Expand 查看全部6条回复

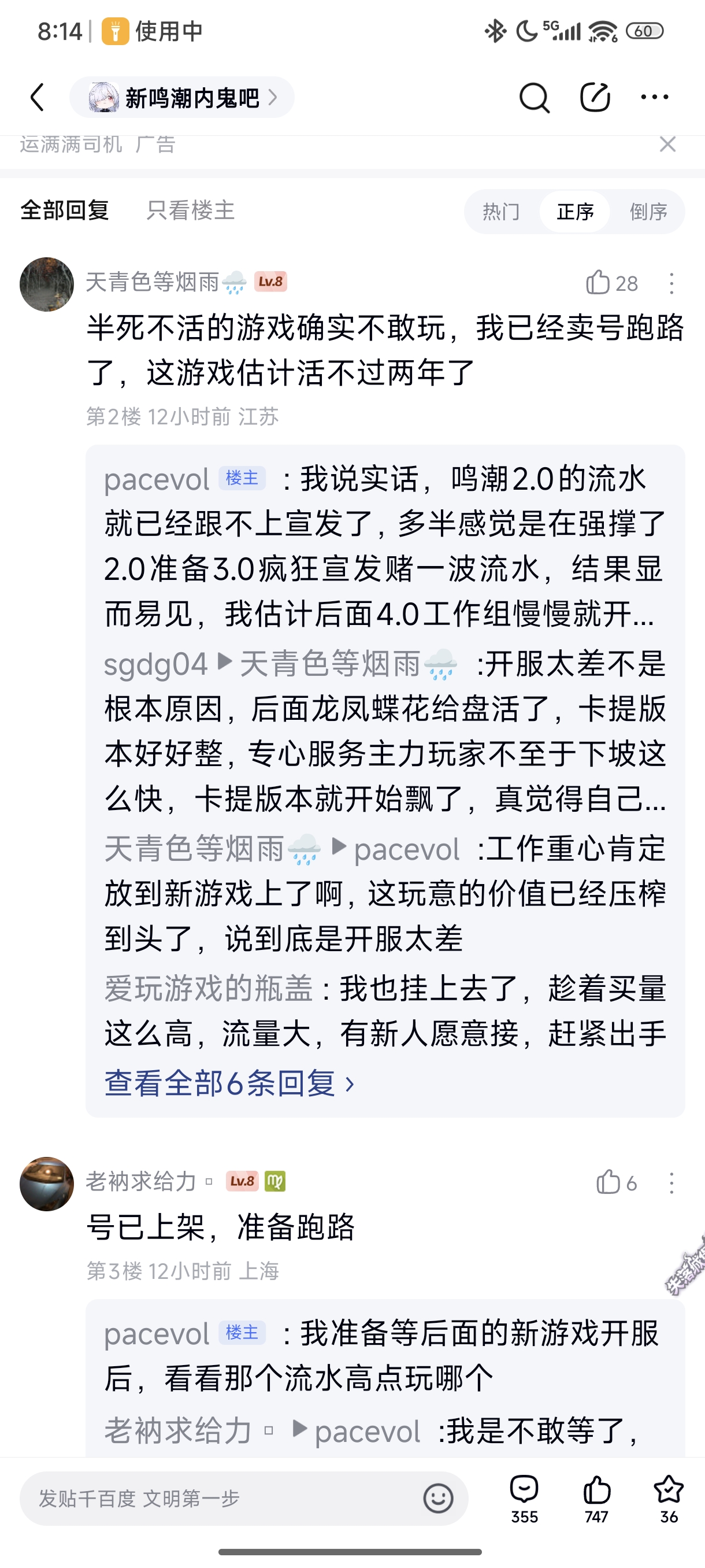click(x=229, y=1084)
